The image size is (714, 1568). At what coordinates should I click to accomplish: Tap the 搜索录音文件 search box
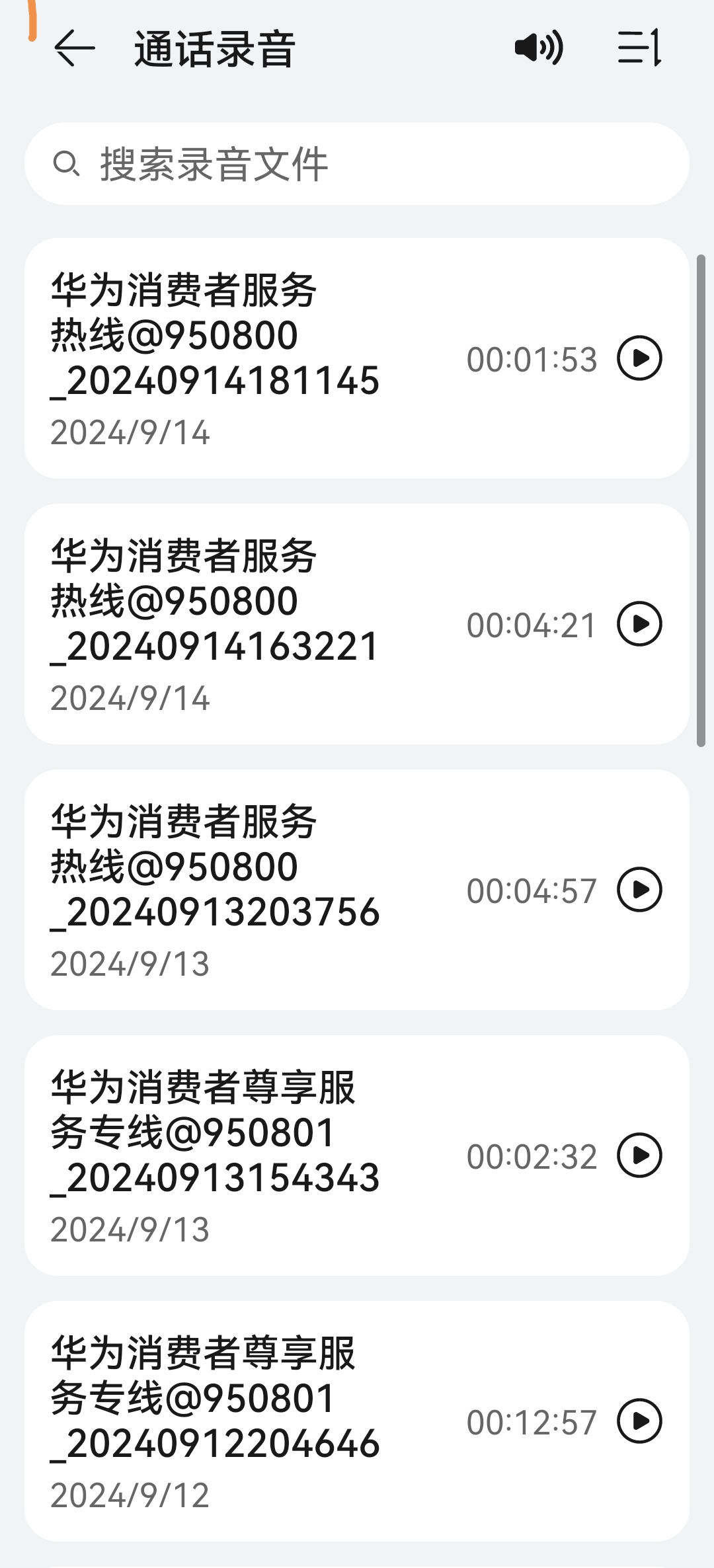pyautogui.click(x=357, y=164)
